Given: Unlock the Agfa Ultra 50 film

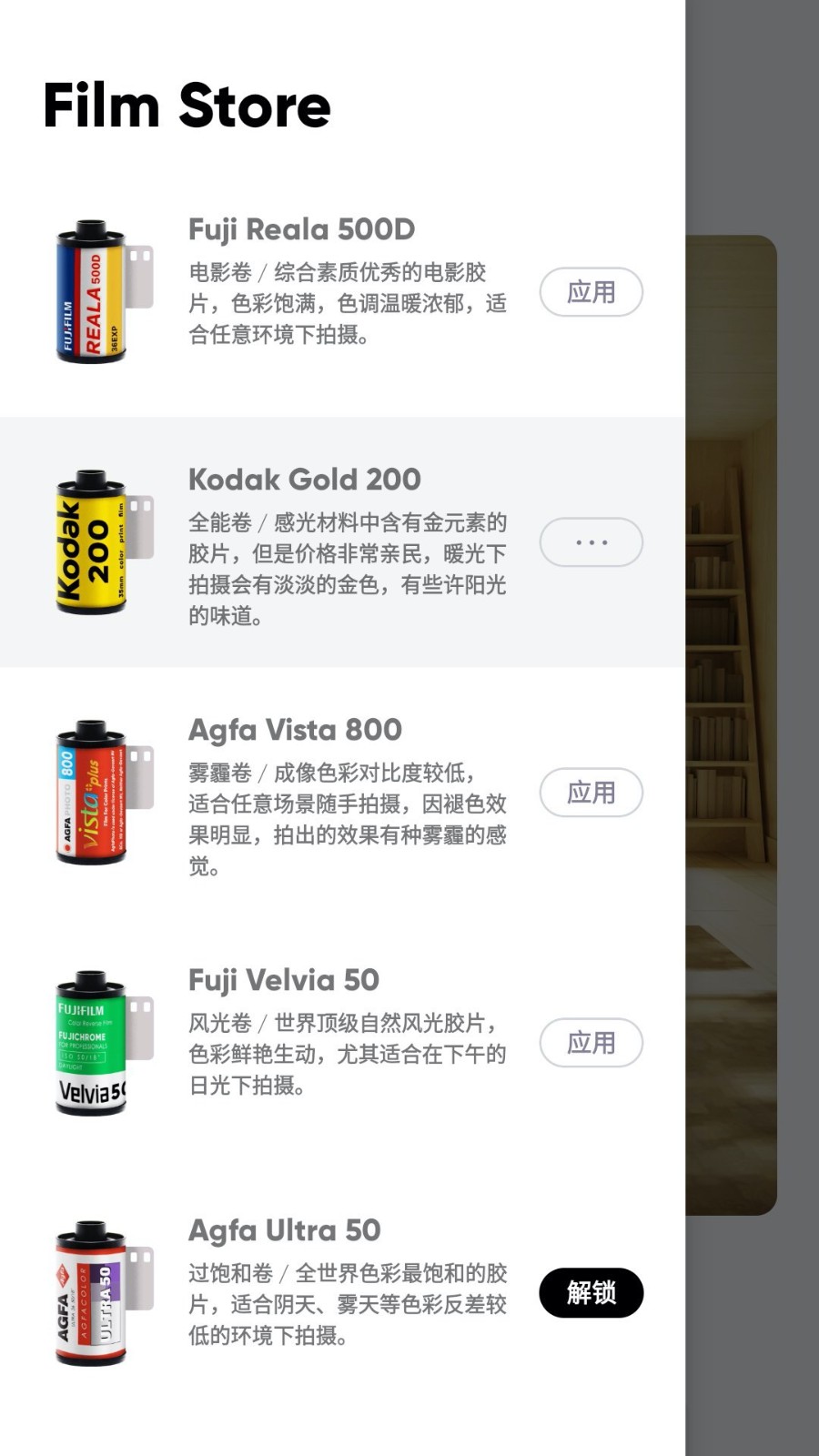Looking at the screenshot, I should tap(591, 1292).
